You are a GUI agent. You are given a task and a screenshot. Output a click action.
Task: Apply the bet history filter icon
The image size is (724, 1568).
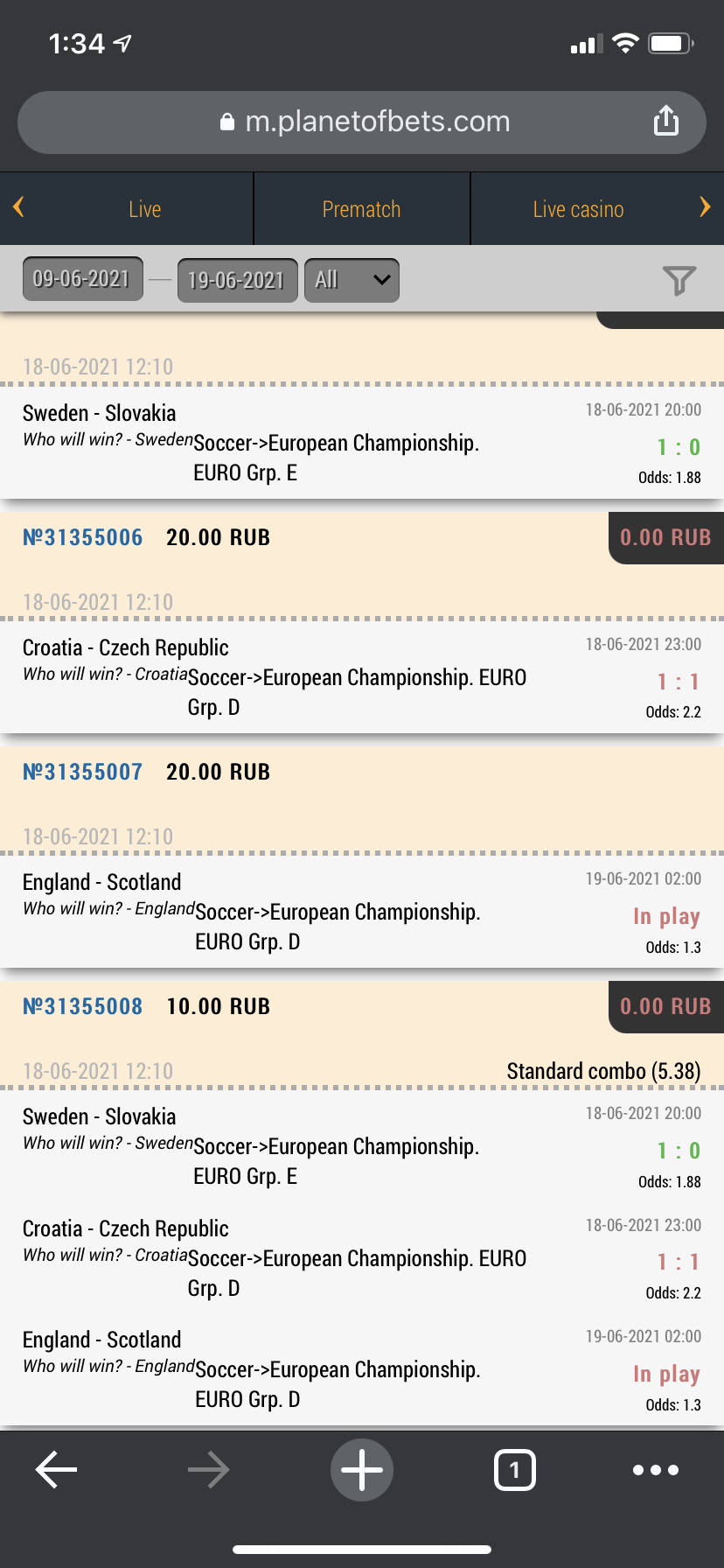679,280
